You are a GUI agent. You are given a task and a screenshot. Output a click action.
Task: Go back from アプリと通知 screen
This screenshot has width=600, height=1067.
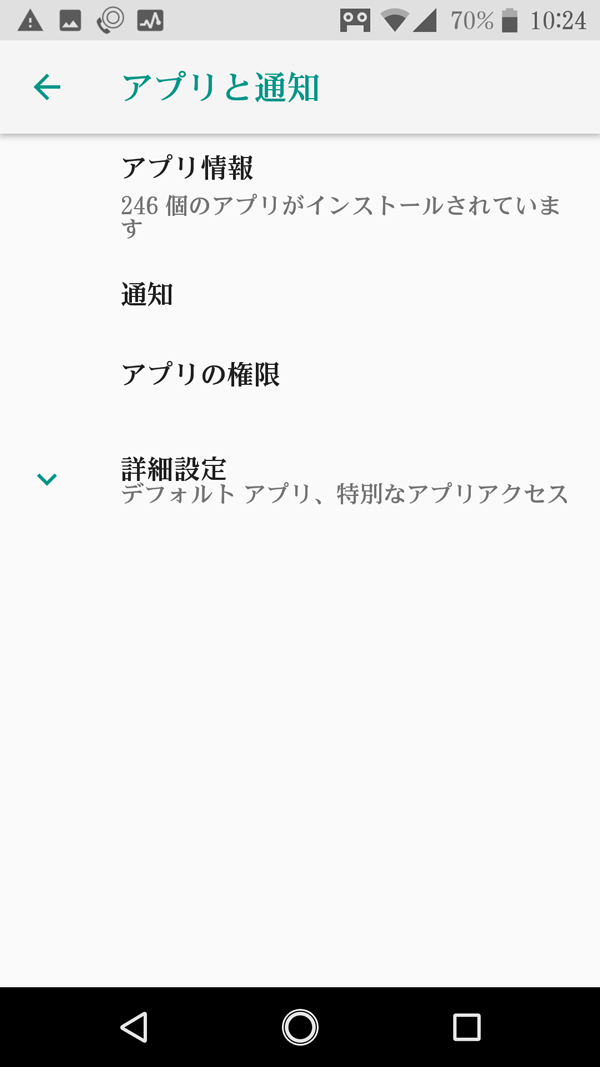pos(47,88)
